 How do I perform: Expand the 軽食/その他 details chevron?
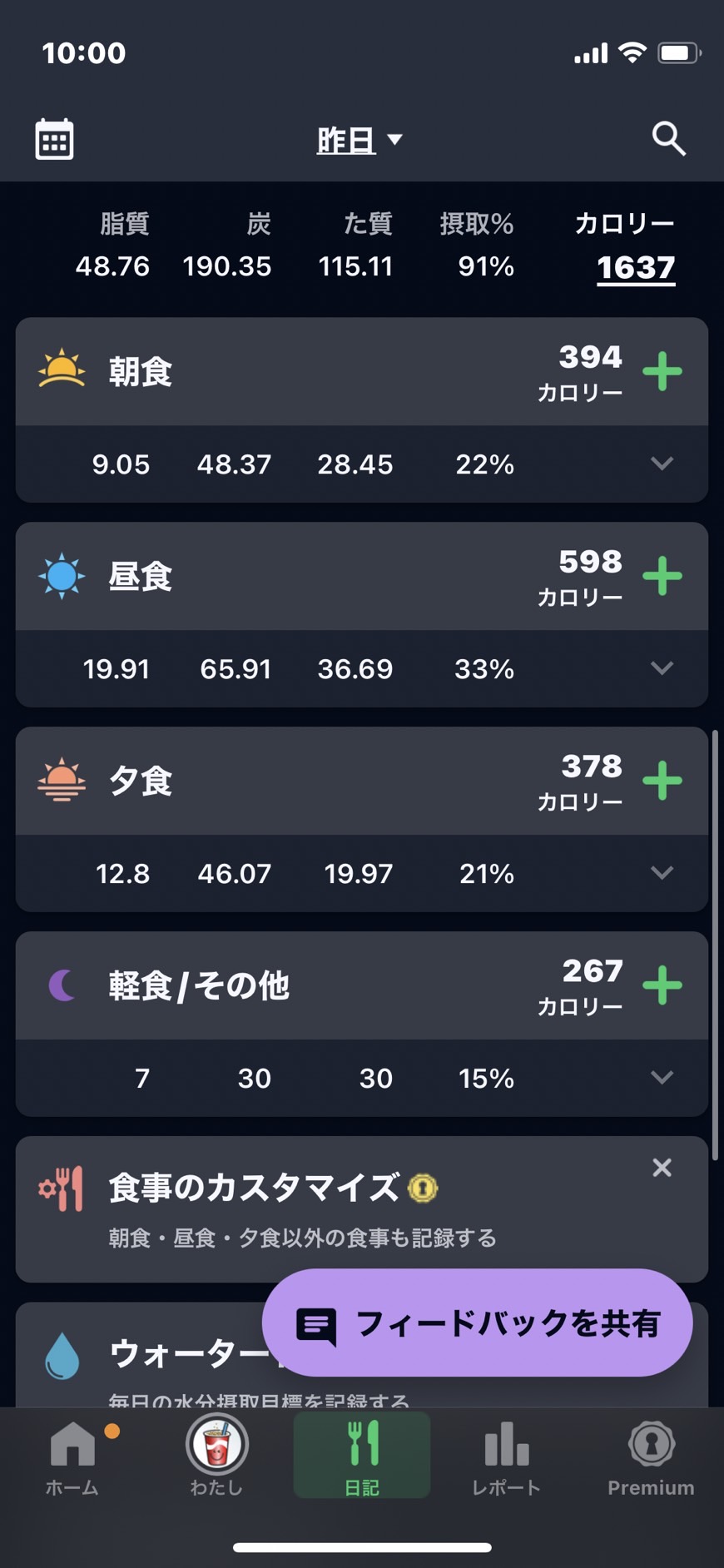tap(662, 1078)
